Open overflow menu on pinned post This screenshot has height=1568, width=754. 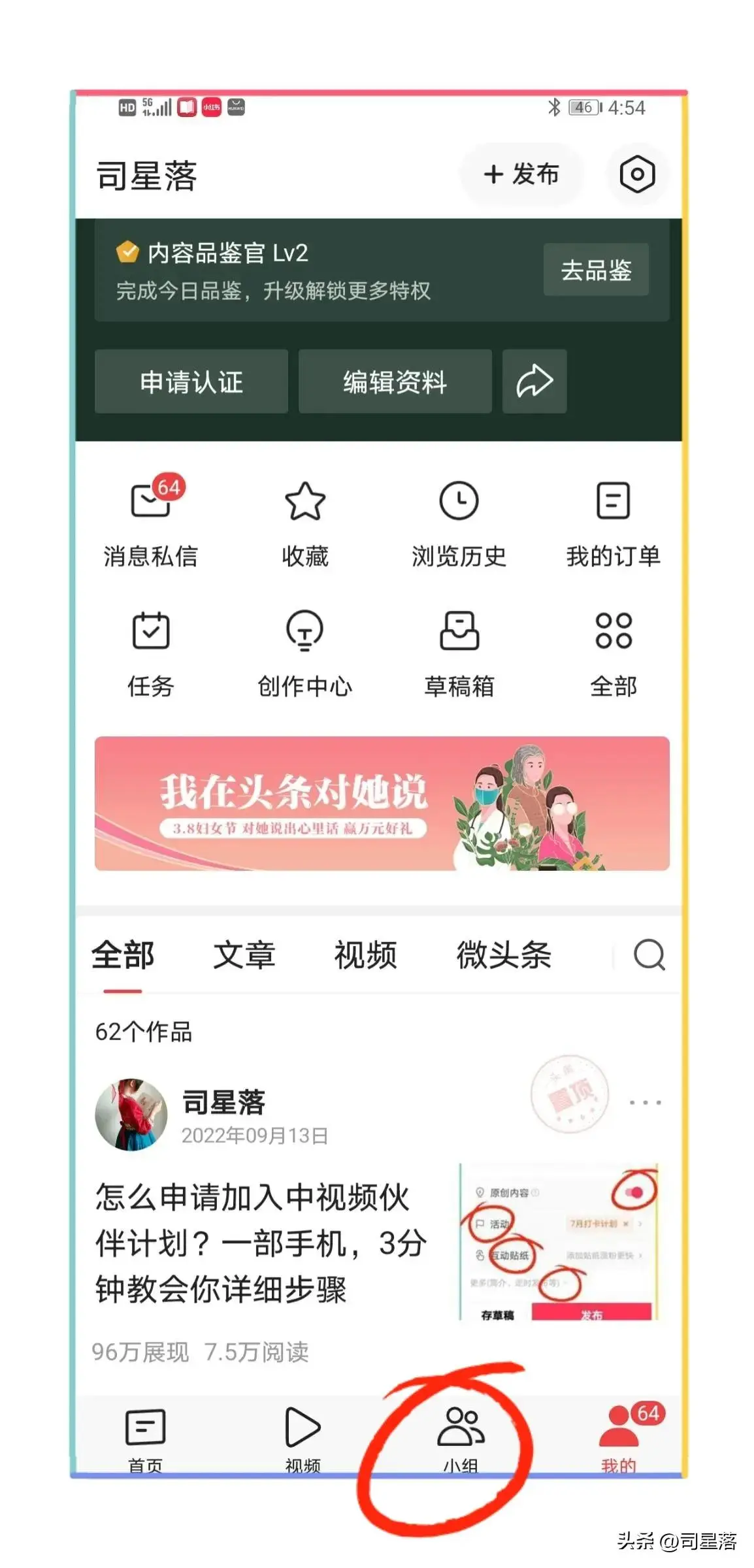point(645,1103)
